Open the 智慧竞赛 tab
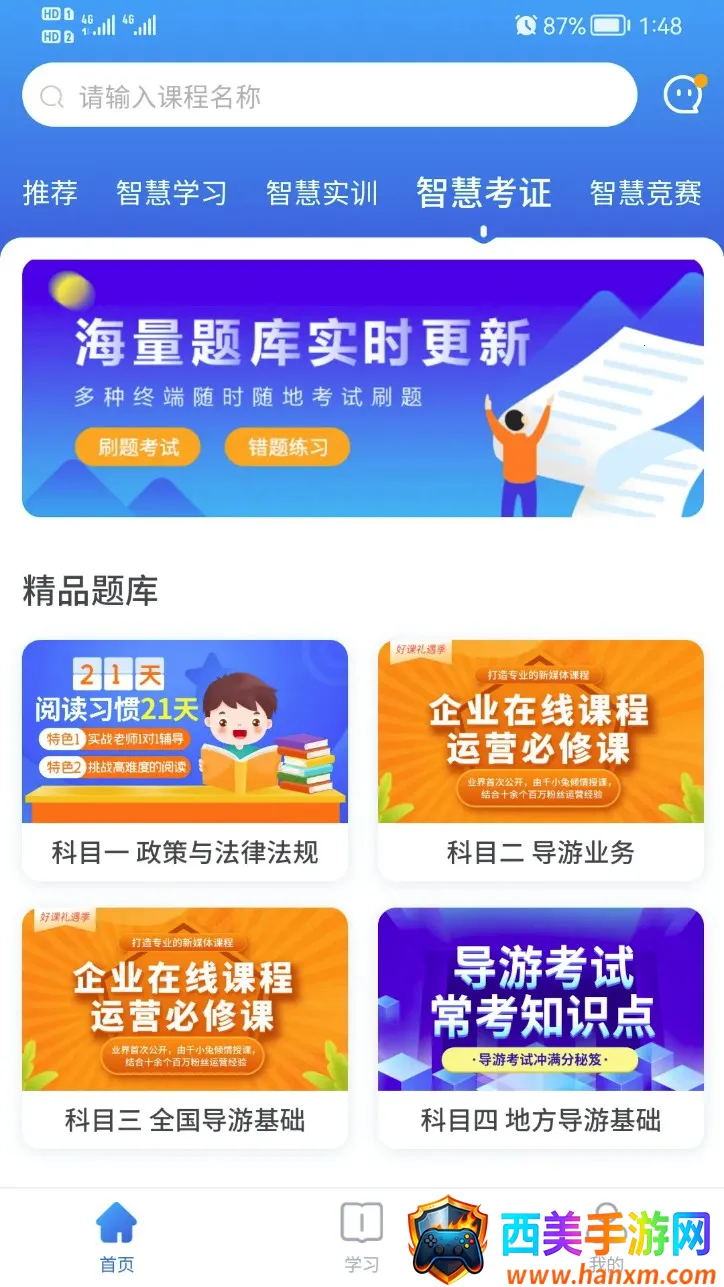Screen dimensions: 724x1287 [645, 192]
